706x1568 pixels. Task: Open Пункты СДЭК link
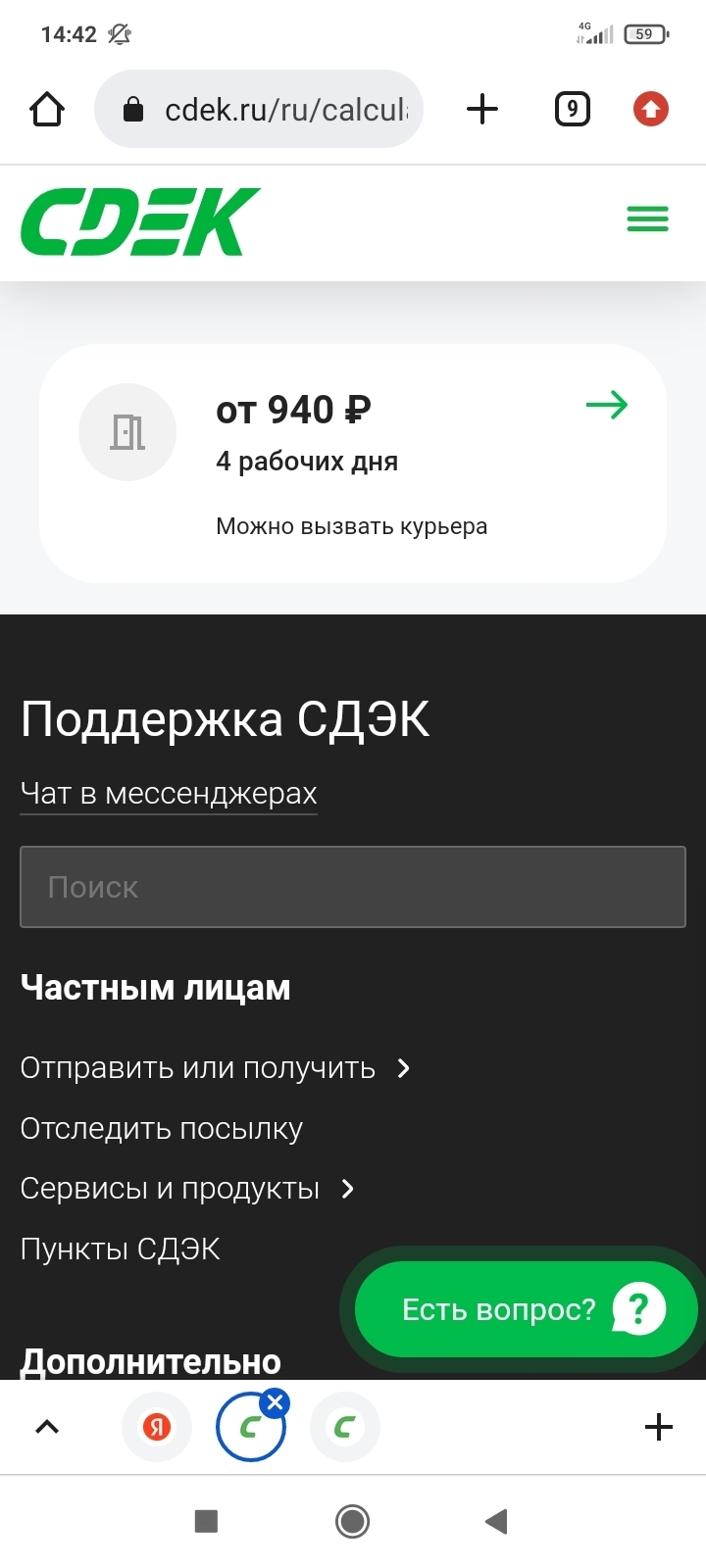point(121,1249)
